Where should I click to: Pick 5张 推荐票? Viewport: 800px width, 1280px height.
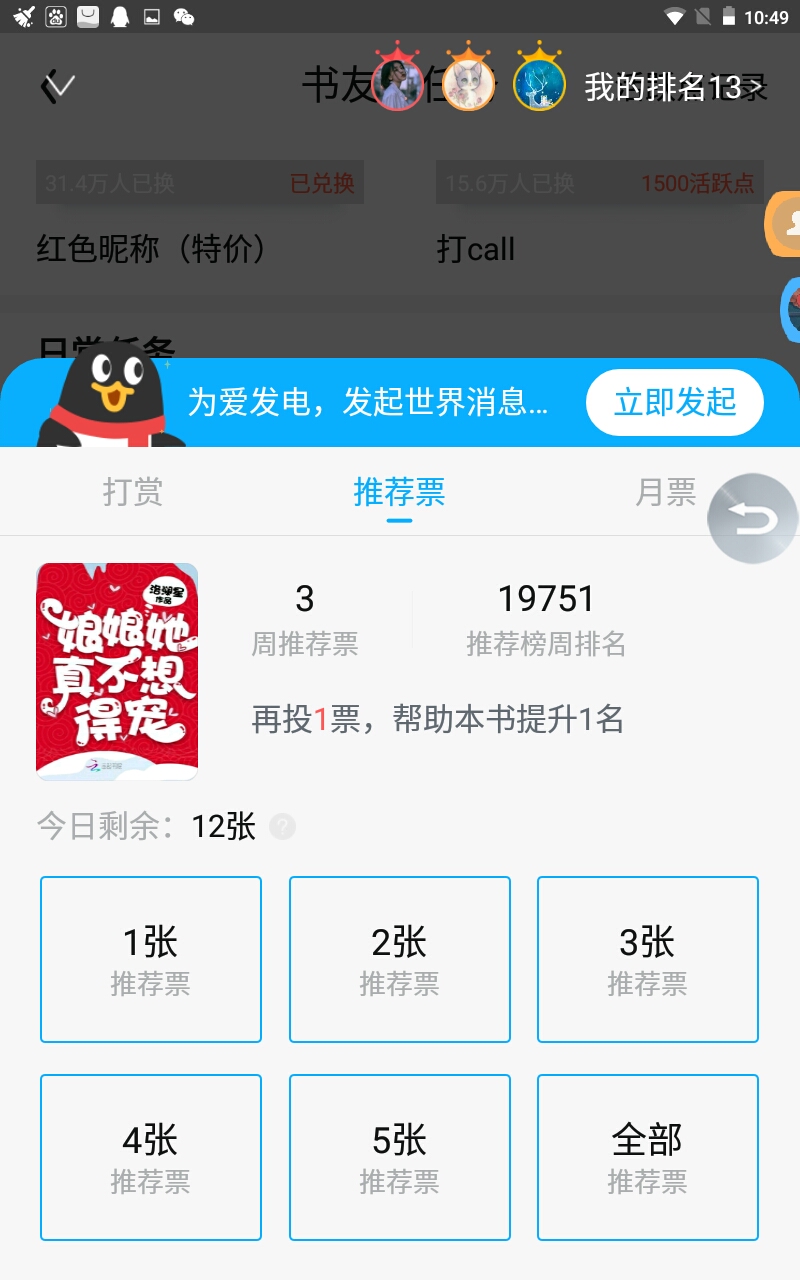(400, 1158)
